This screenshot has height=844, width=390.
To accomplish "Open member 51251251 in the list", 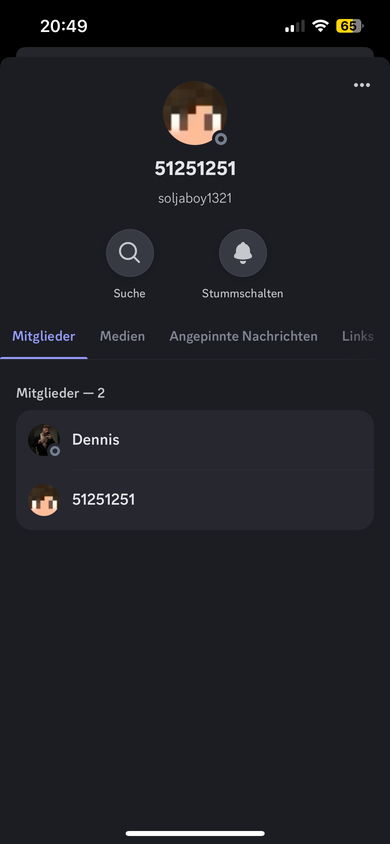I will click(x=195, y=500).
